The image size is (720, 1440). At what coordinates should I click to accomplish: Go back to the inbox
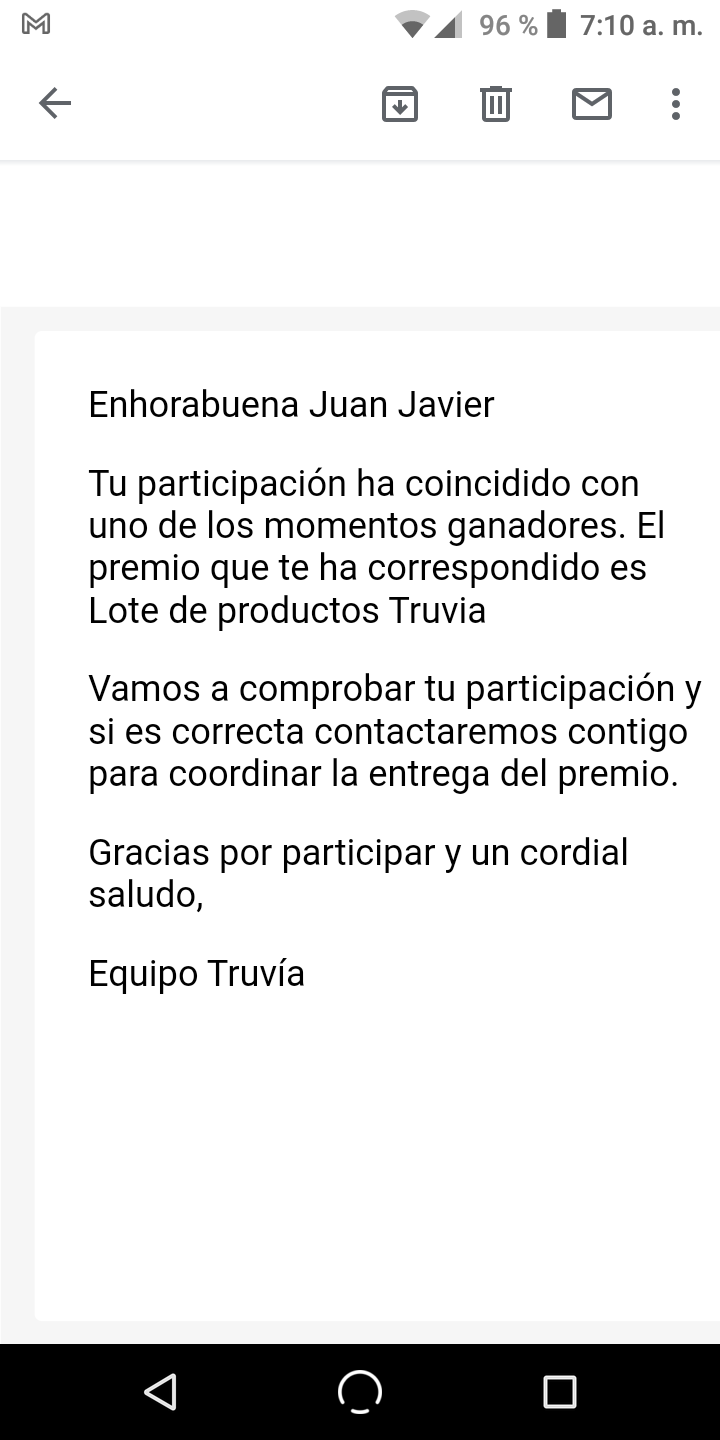[55, 103]
